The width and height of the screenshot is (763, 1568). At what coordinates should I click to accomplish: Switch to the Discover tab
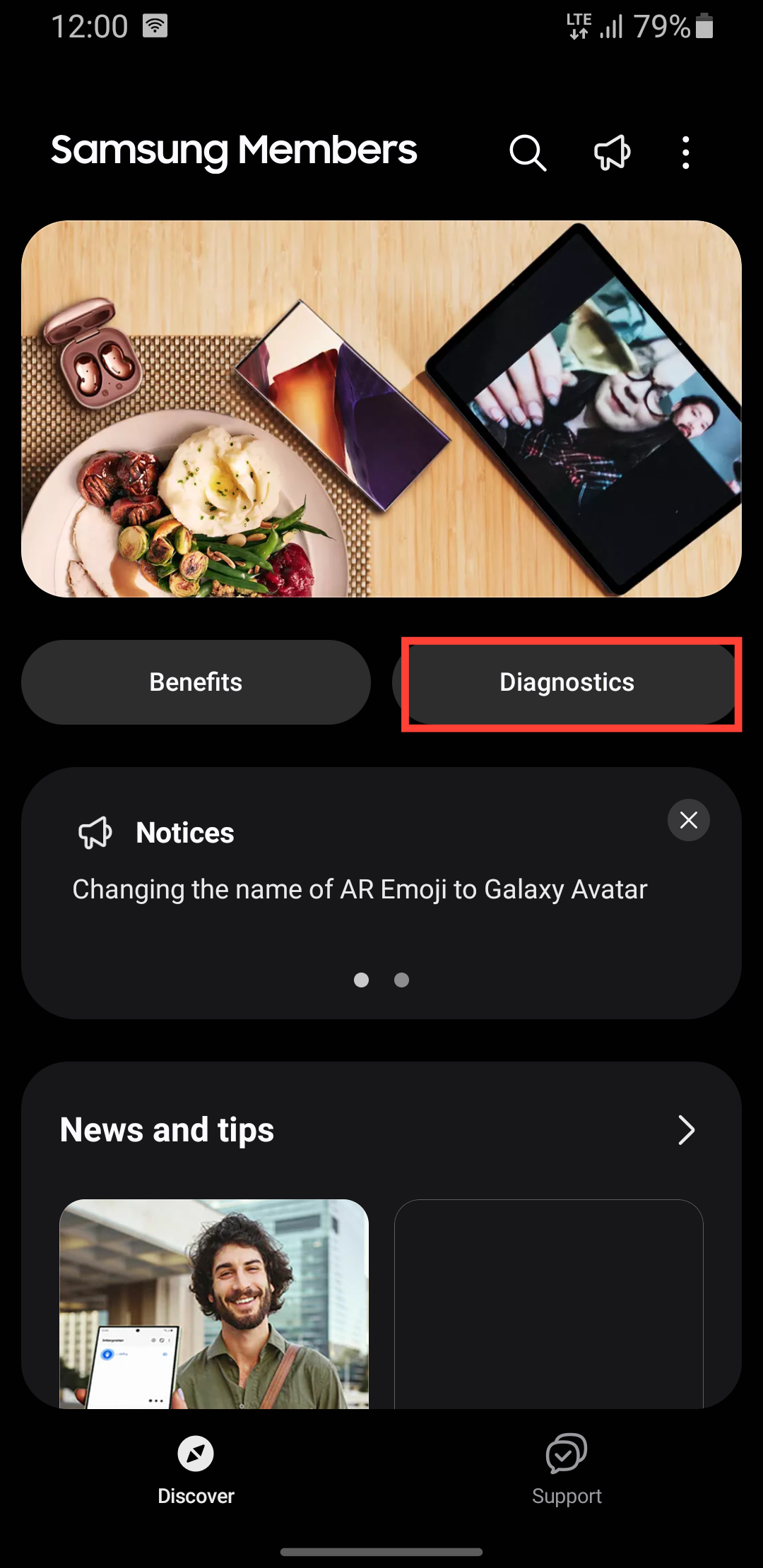(196, 1469)
